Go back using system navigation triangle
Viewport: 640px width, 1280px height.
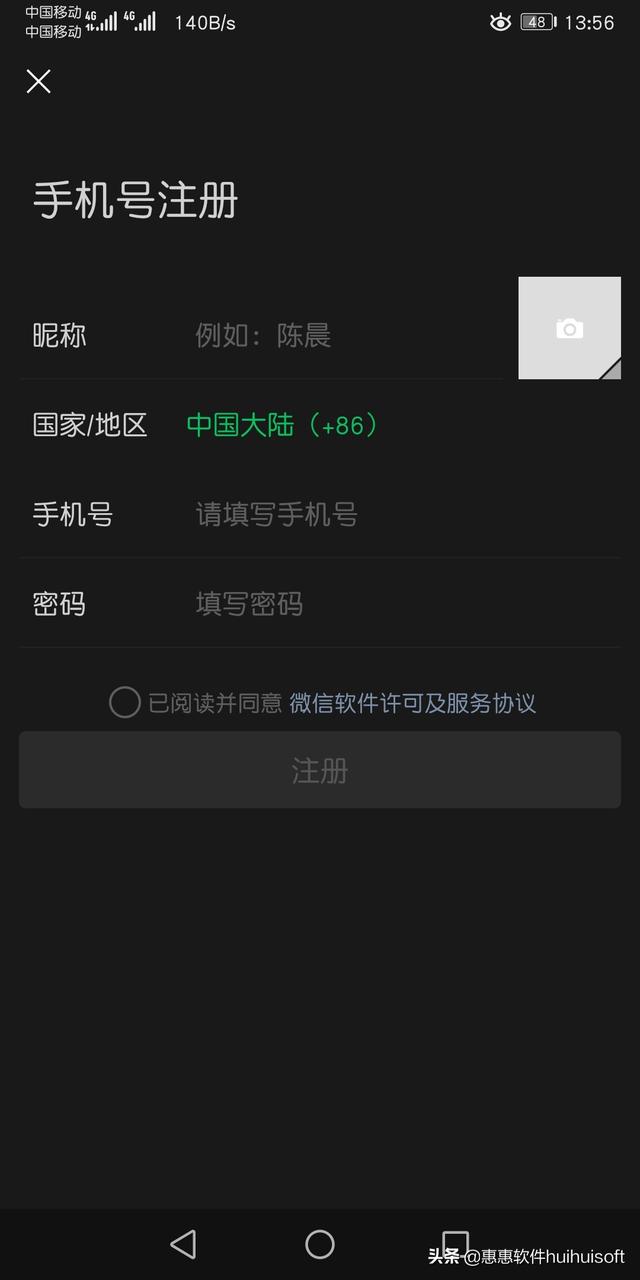pyautogui.click(x=183, y=1244)
